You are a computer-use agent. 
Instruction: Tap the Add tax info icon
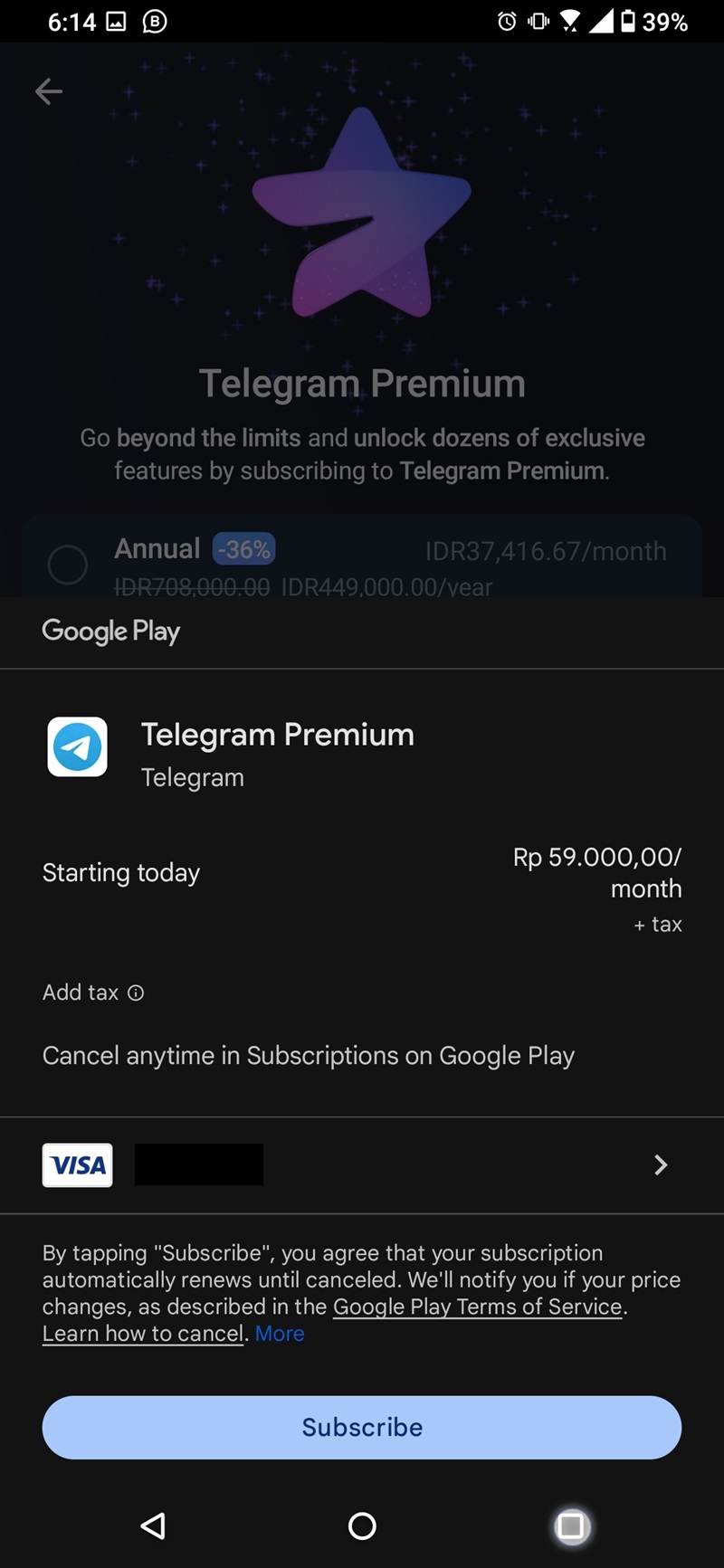tap(135, 993)
